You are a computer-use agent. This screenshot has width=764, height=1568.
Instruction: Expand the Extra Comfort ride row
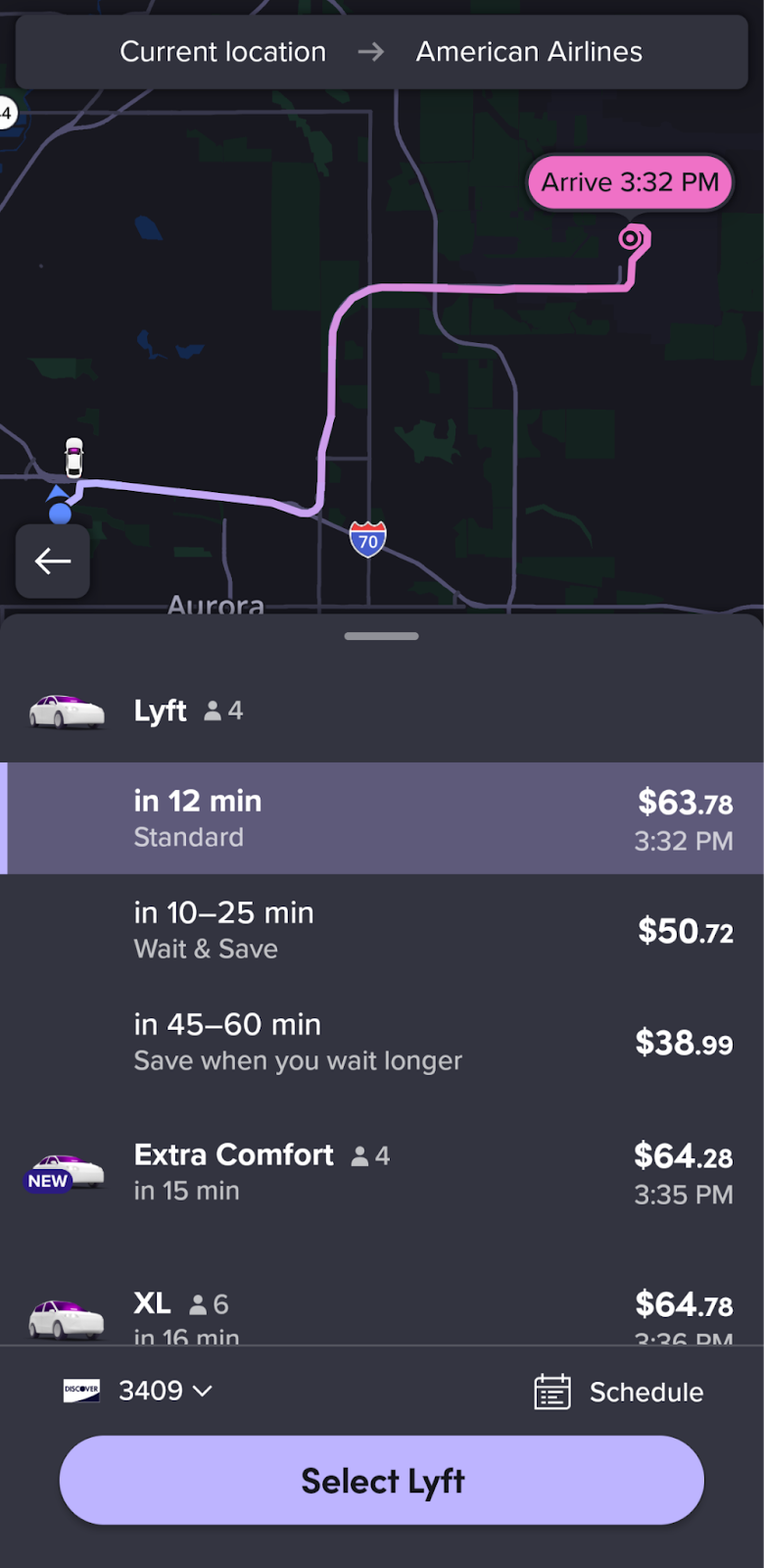[x=382, y=1171]
